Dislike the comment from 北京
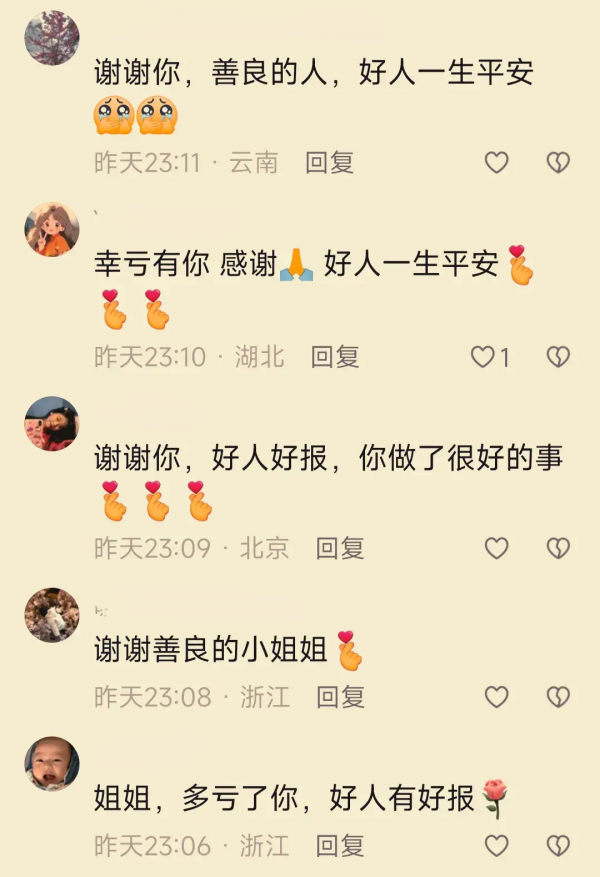The height and width of the screenshot is (877, 600). (x=558, y=547)
